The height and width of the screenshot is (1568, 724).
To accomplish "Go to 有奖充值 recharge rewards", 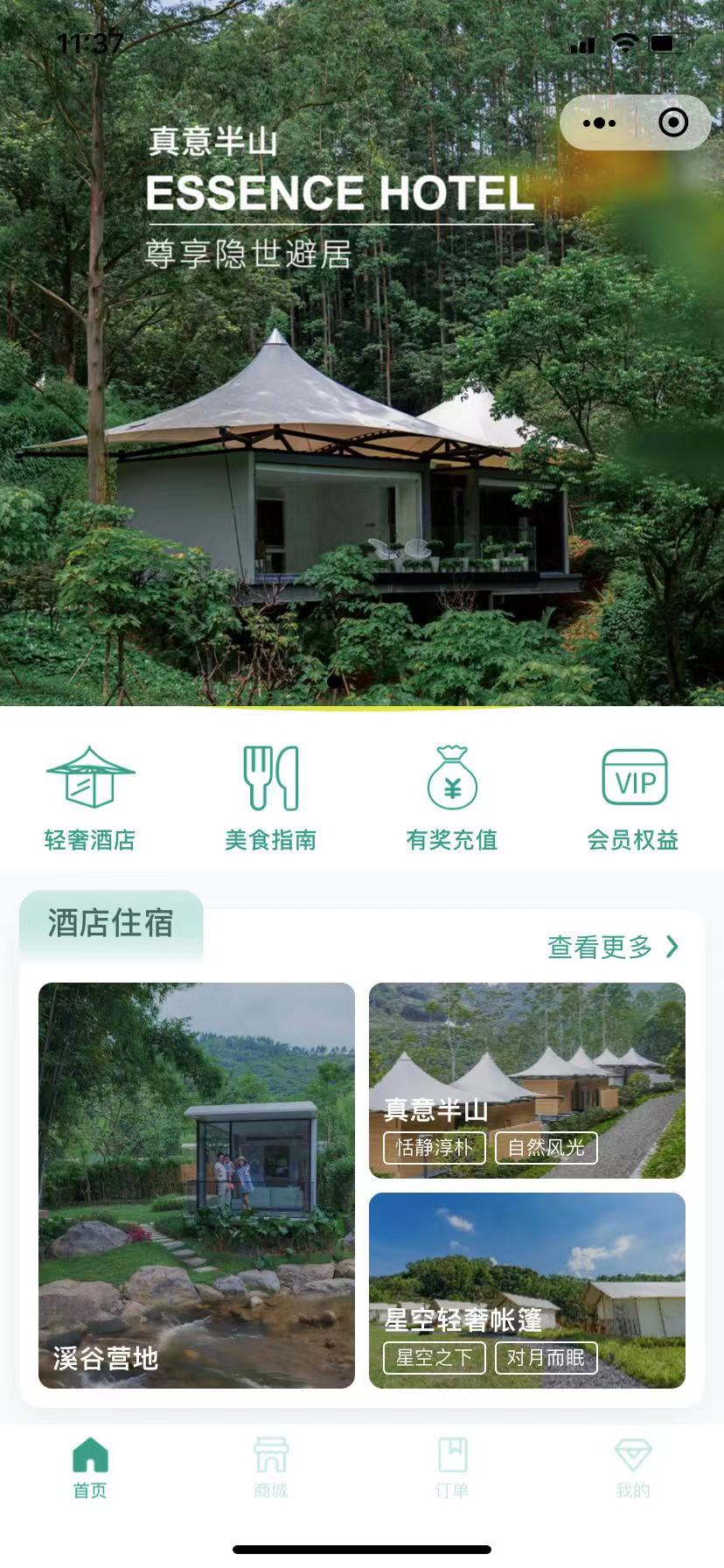I will coord(452,797).
